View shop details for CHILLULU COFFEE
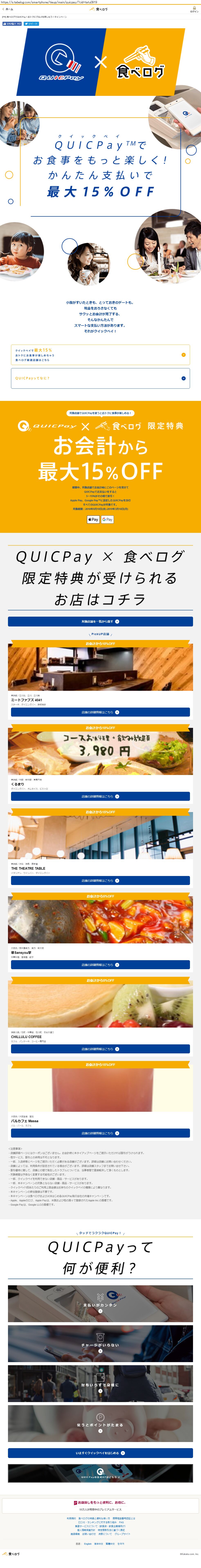This screenshot has height=1568, width=201. (100, 1049)
